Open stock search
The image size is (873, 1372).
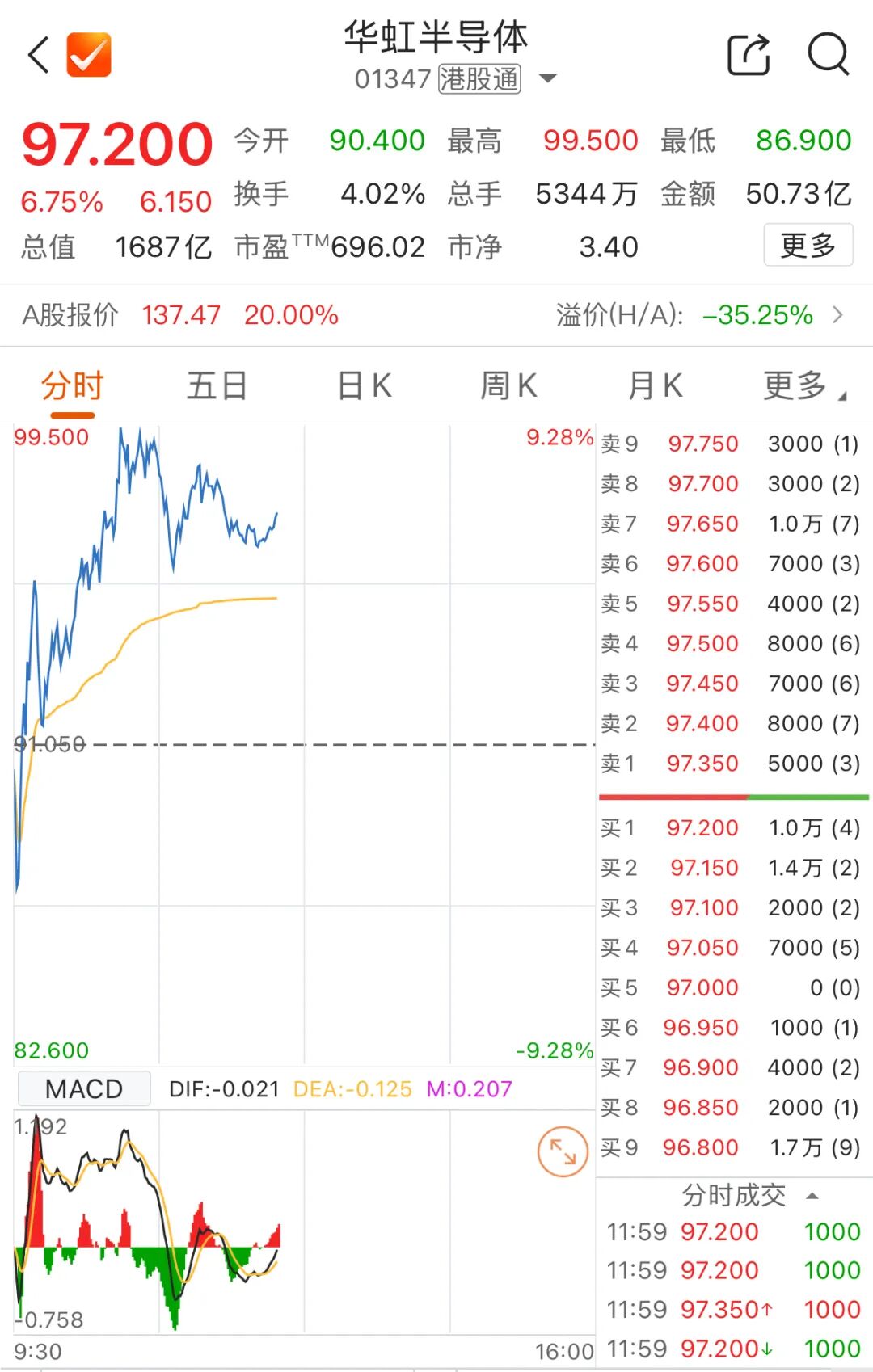click(x=828, y=55)
